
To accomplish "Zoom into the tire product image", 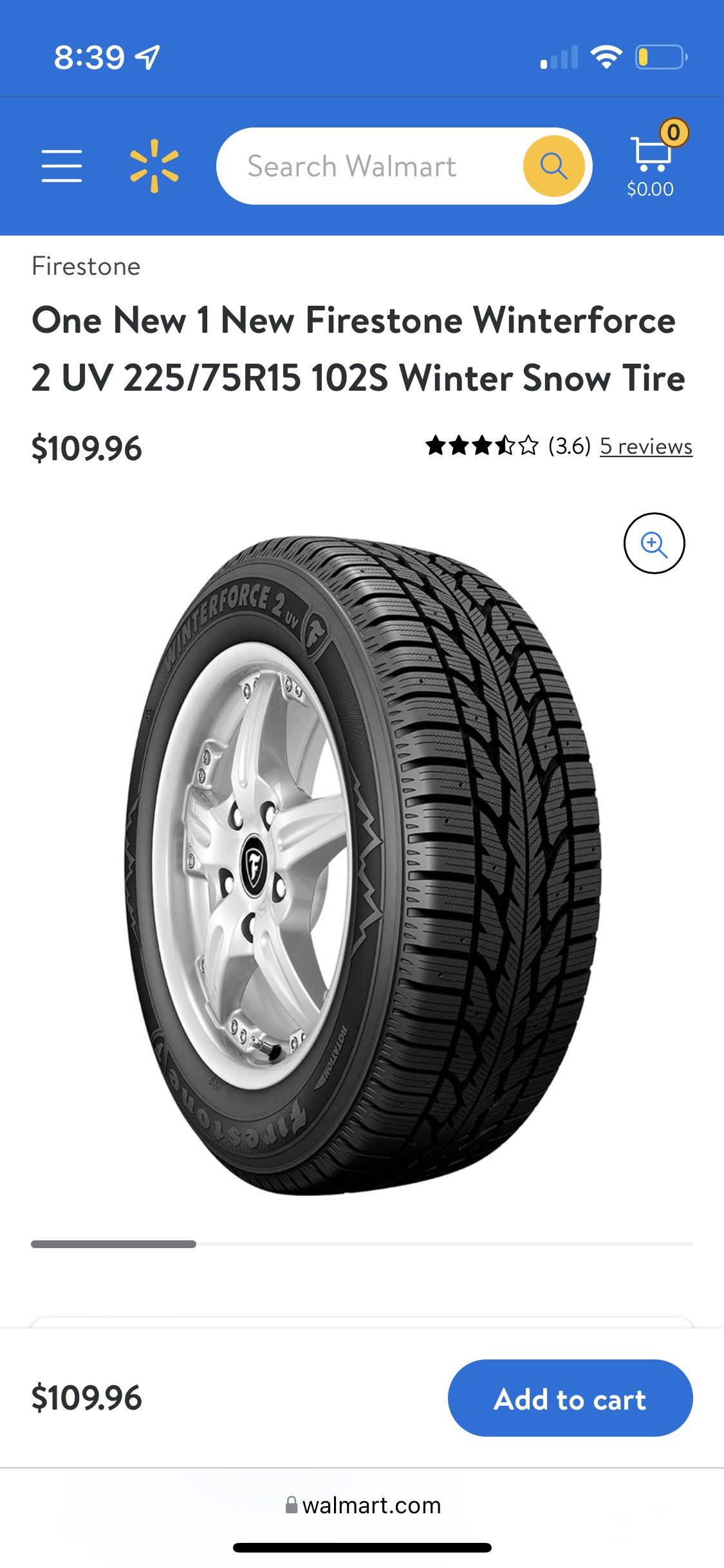I will (654, 543).
